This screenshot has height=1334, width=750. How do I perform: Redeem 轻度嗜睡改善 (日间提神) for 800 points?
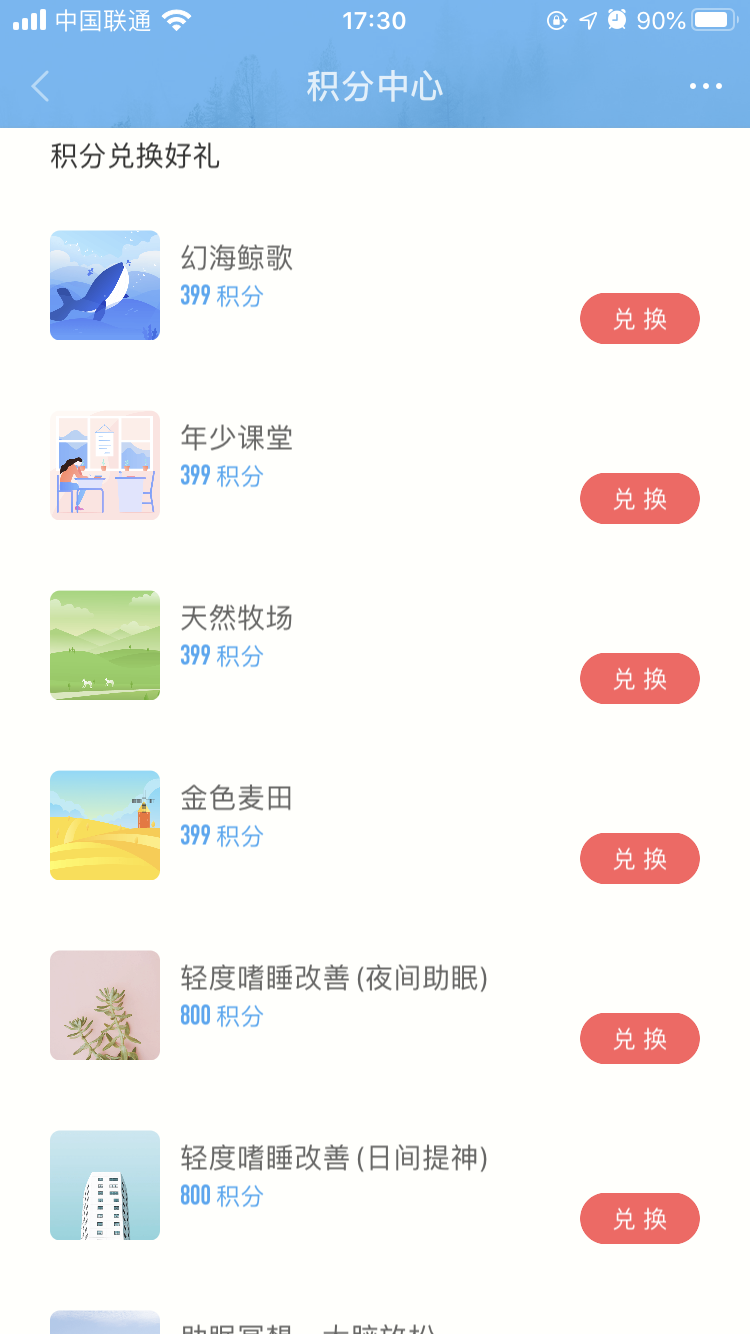coord(639,1219)
